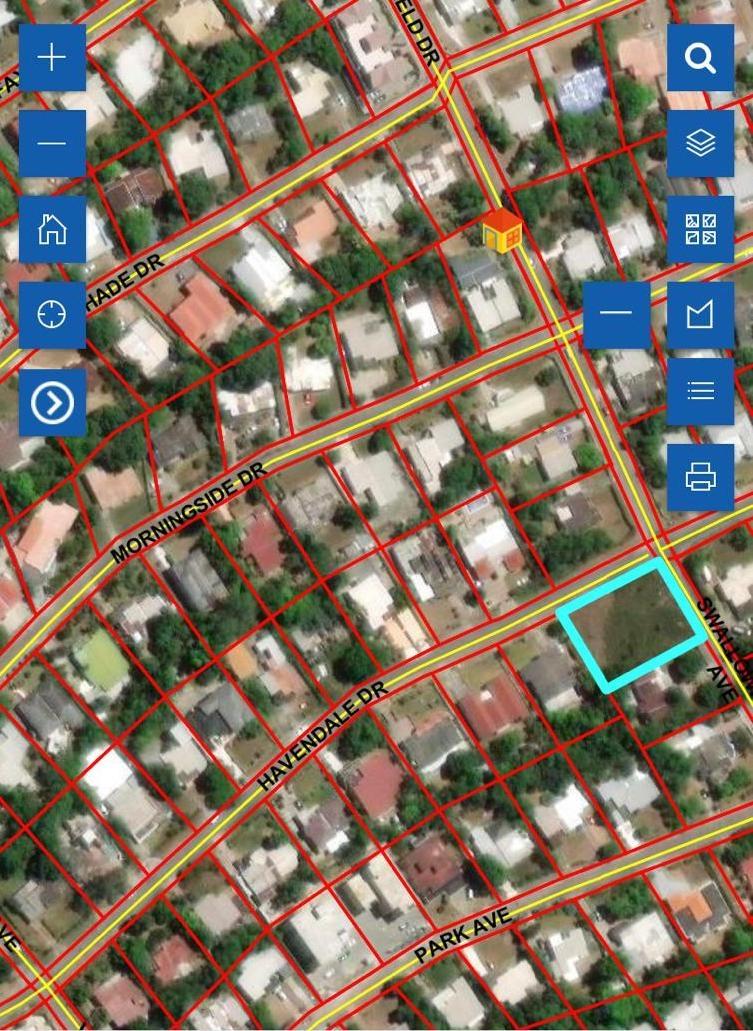The height and width of the screenshot is (1031, 753).
Task: Enable the My Location tracker
Action: [x=51, y=314]
